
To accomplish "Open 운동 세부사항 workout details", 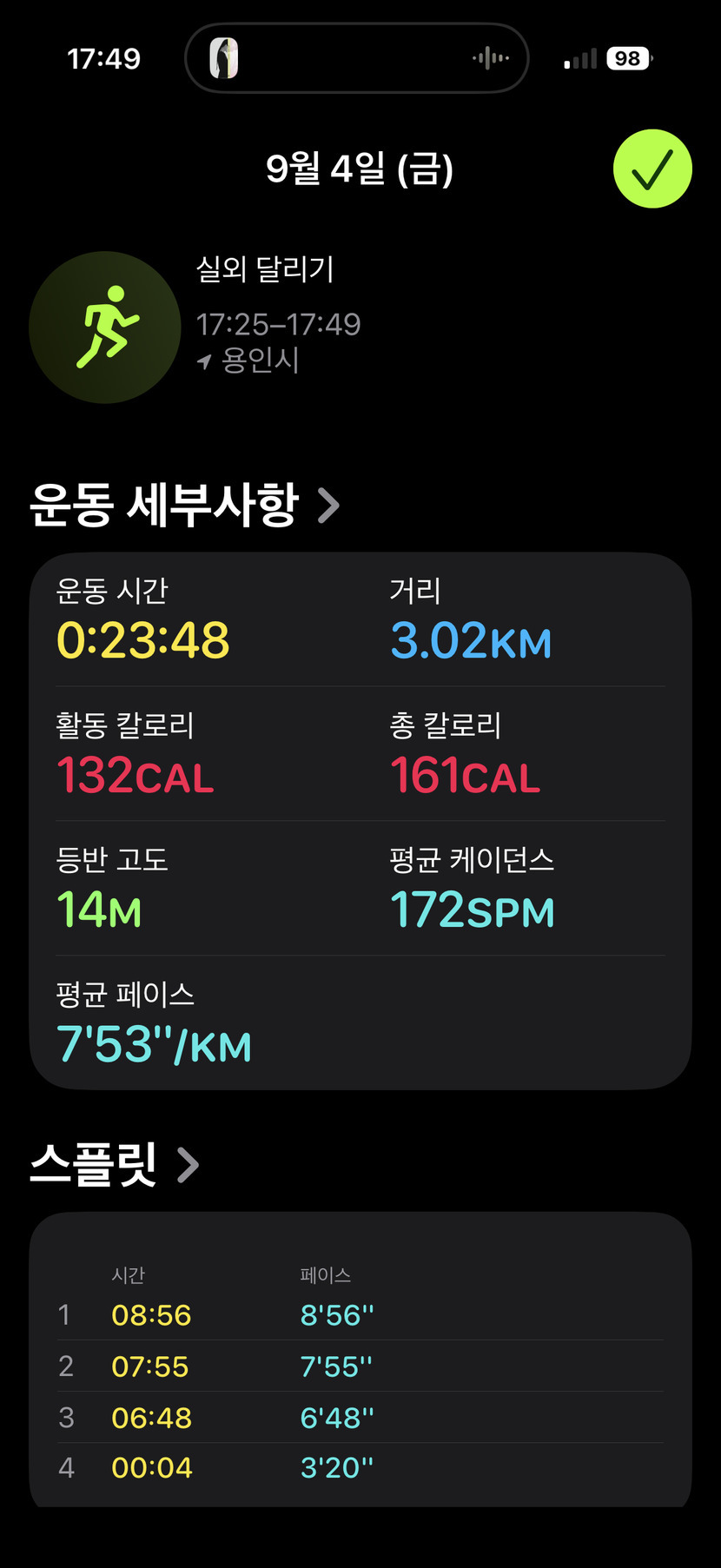I will pyautogui.click(x=184, y=505).
